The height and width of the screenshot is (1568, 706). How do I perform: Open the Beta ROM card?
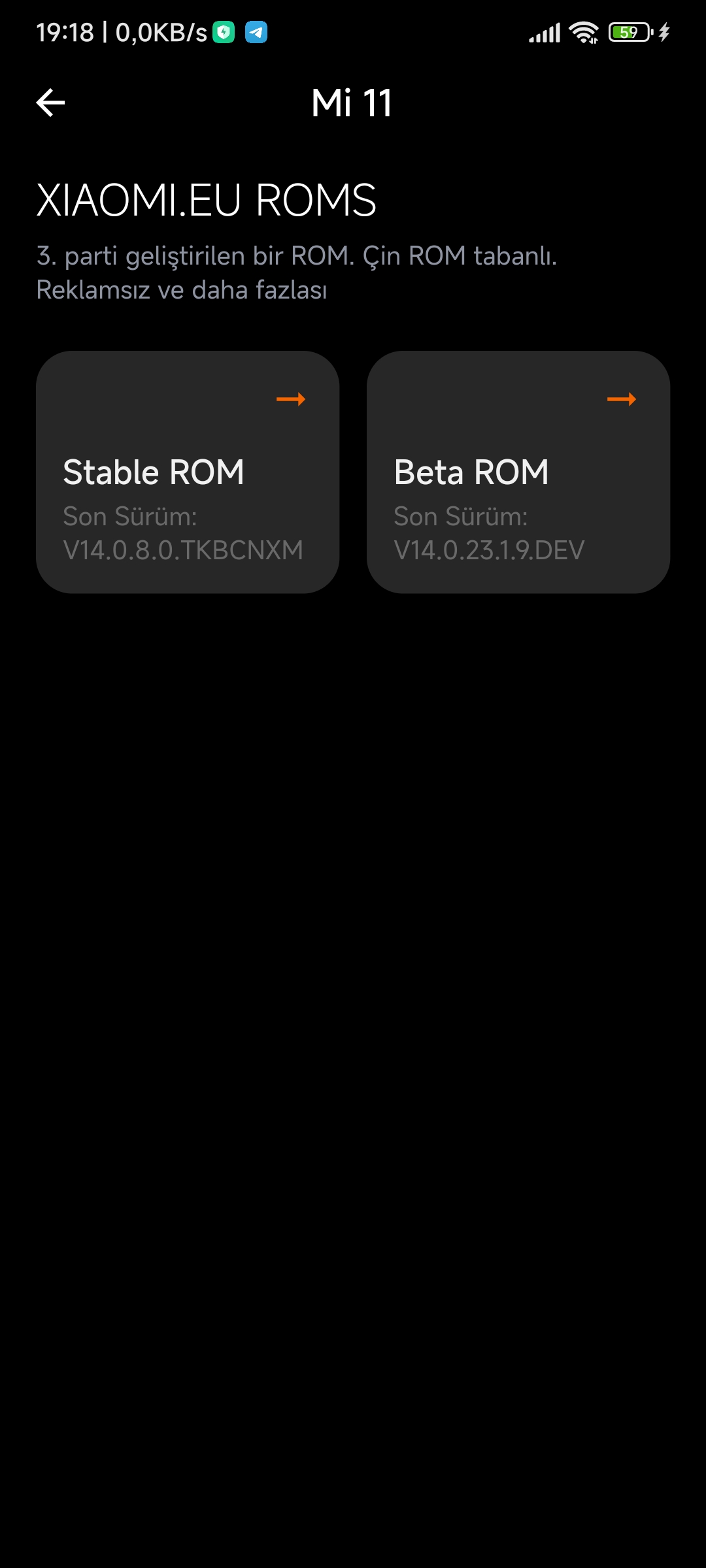518,472
